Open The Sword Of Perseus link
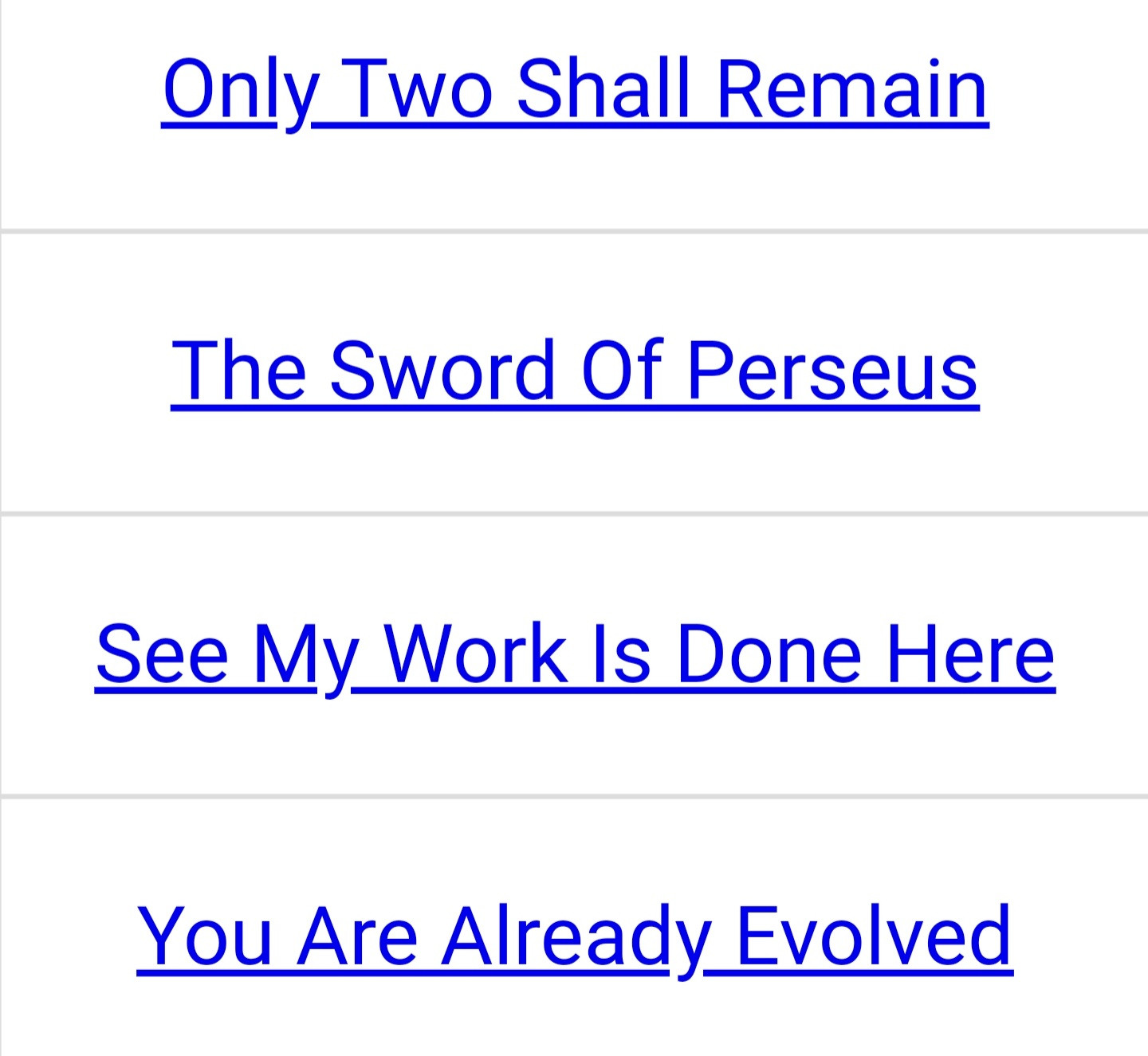 coord(575,371)
